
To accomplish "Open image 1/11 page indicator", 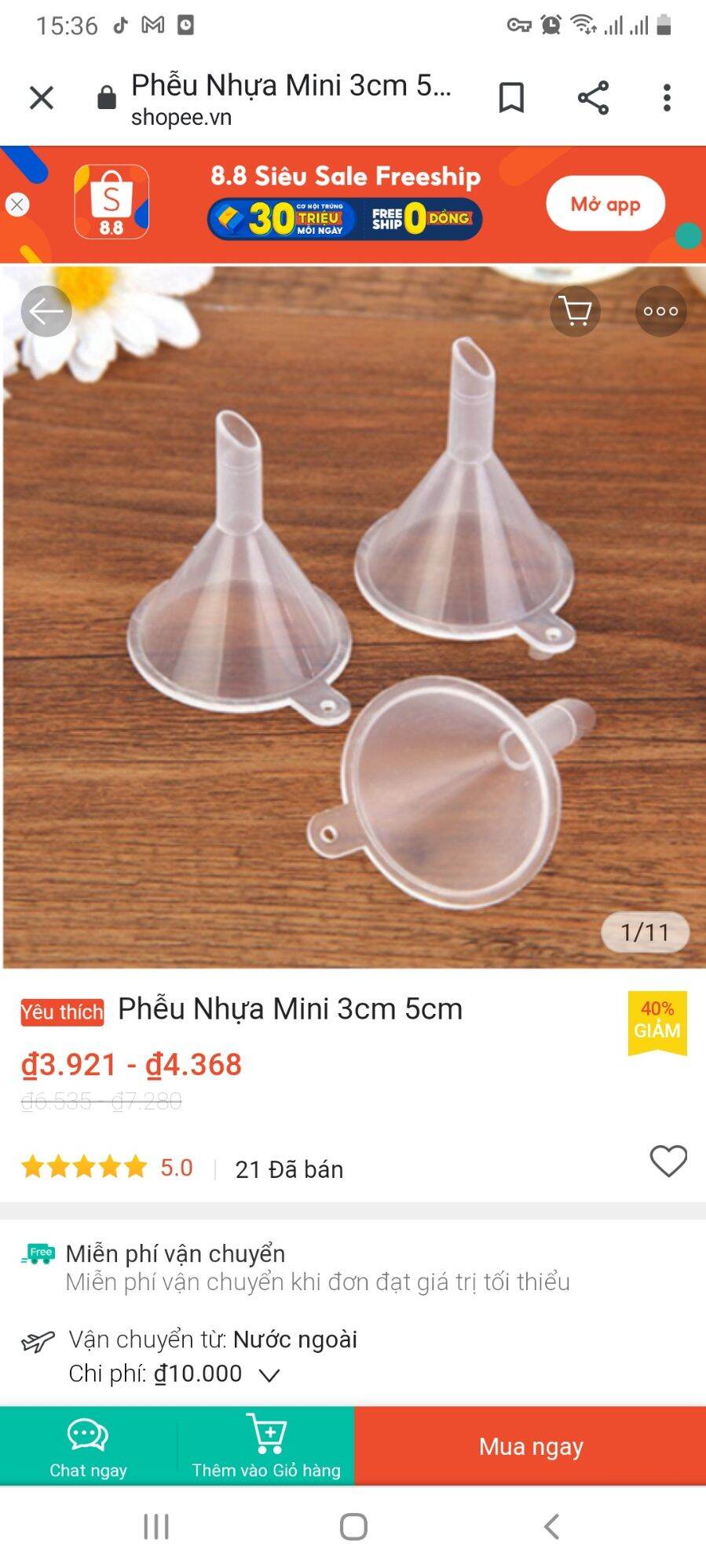I will (645, 932).
